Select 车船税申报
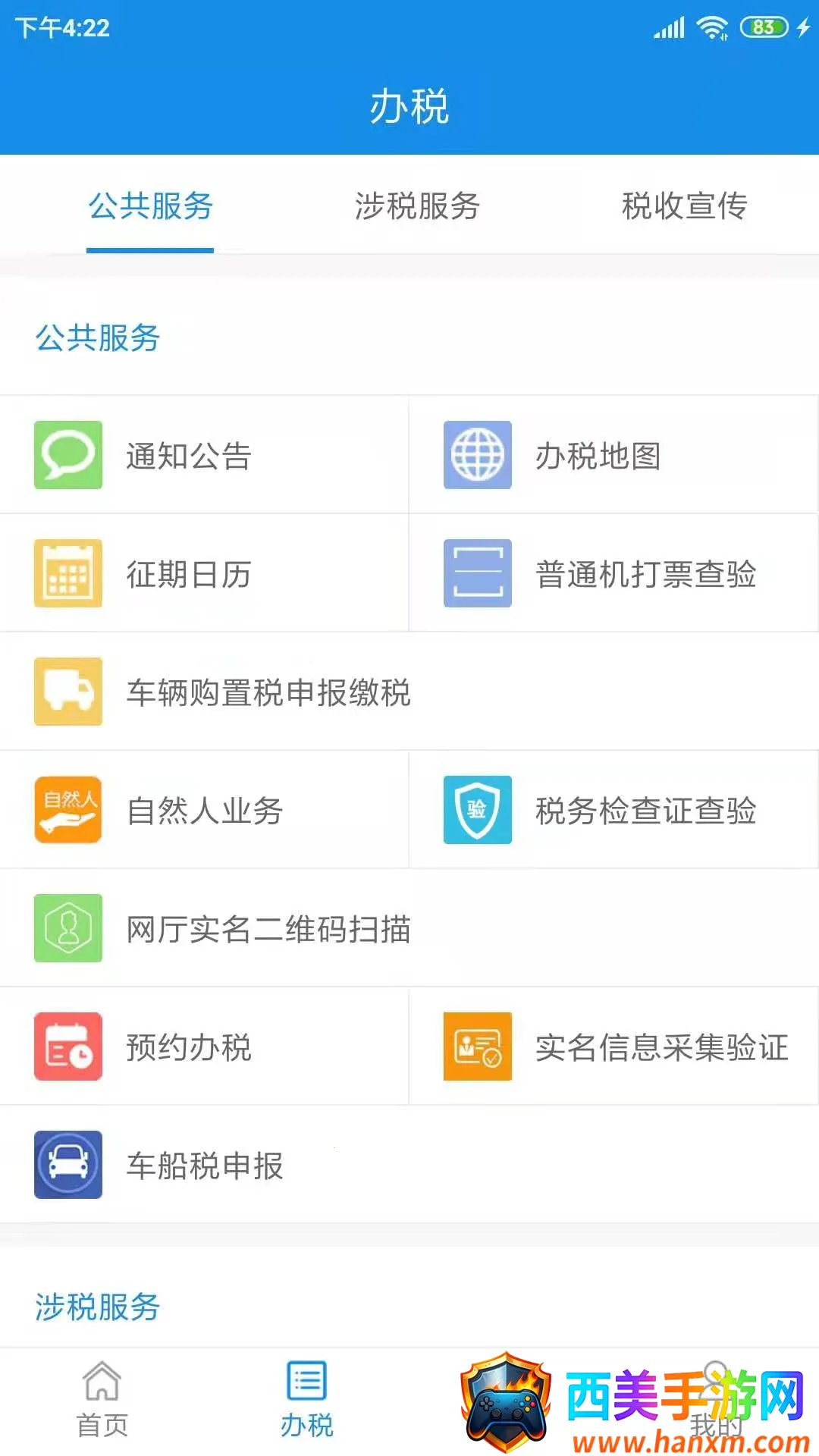The width and height of the screenshot is (819, 1456). coord(204,1166)
